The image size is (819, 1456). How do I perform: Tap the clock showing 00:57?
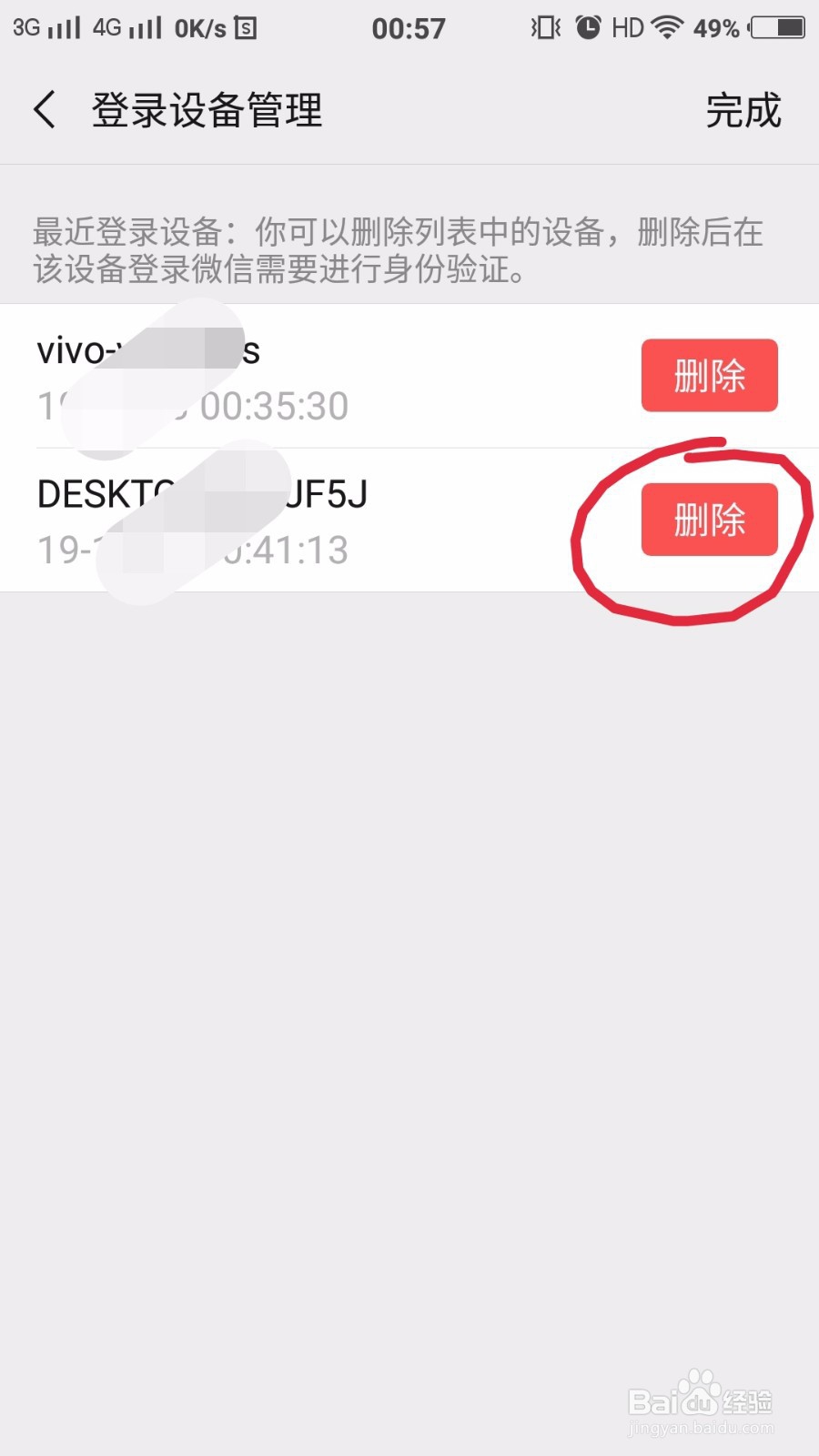(409, 27)
